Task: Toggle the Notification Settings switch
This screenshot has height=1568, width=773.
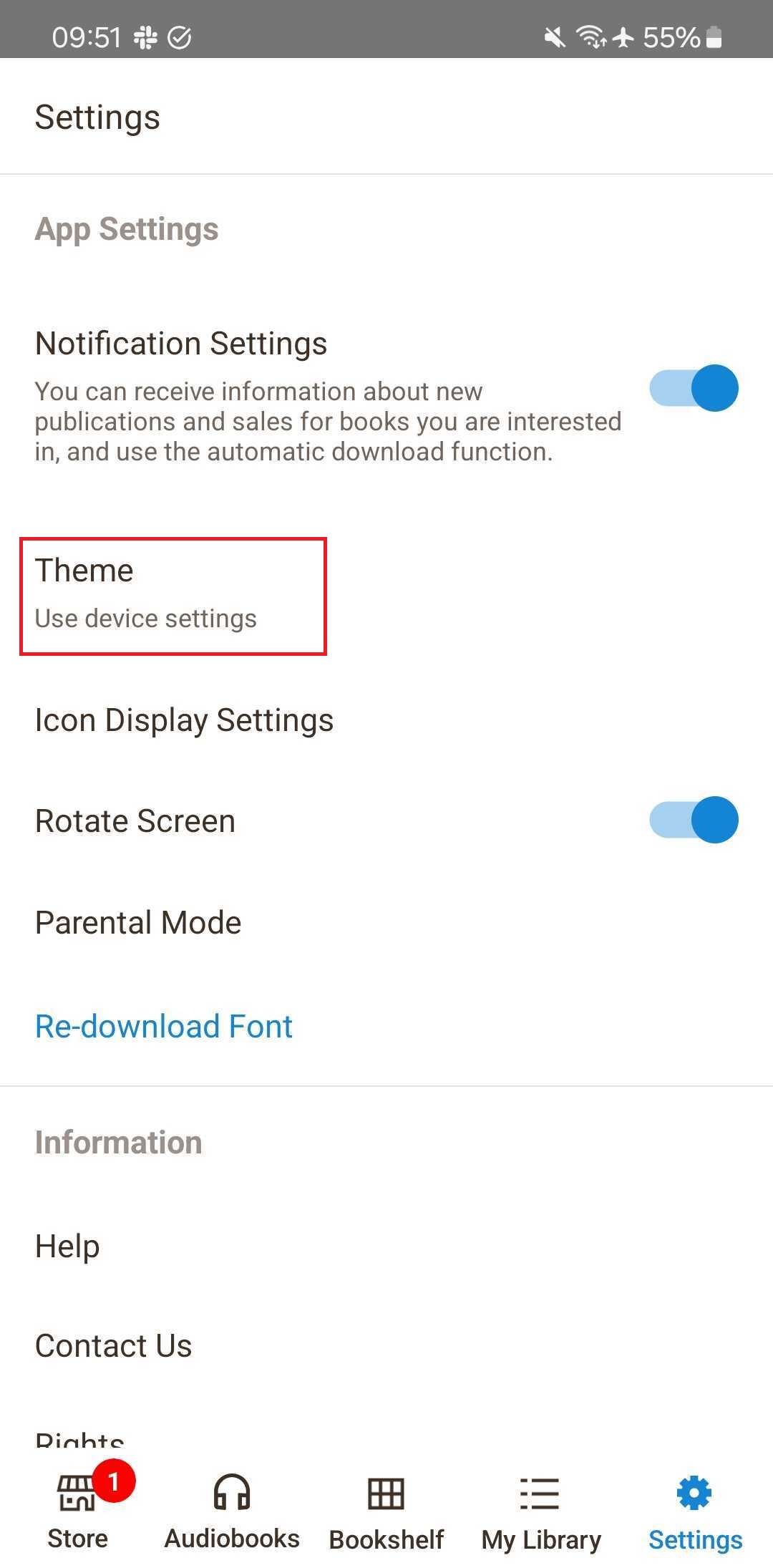Action: 693,388
